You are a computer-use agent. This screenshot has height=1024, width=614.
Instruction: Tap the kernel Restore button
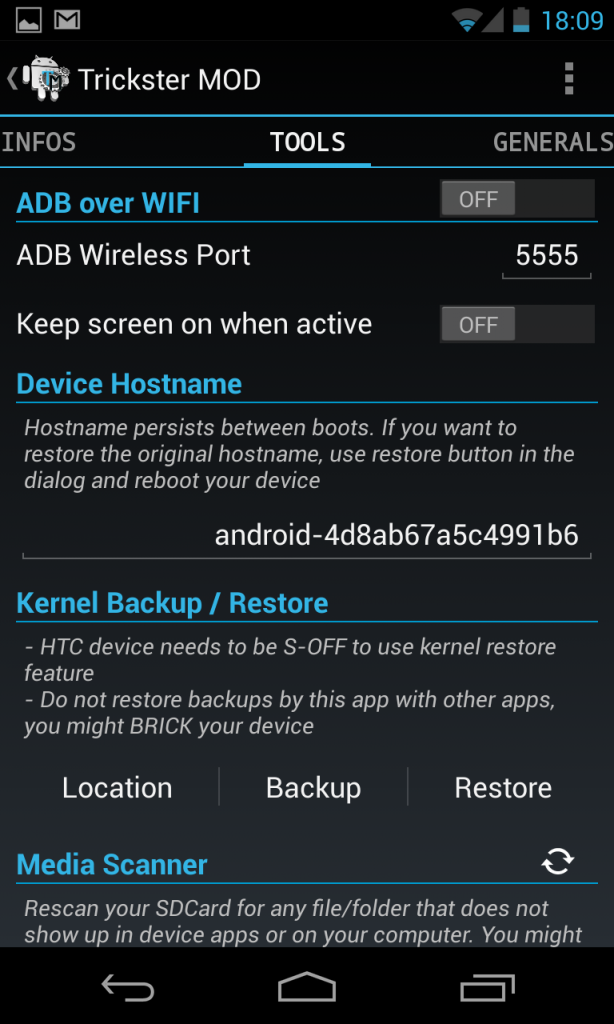pos(503,788)
